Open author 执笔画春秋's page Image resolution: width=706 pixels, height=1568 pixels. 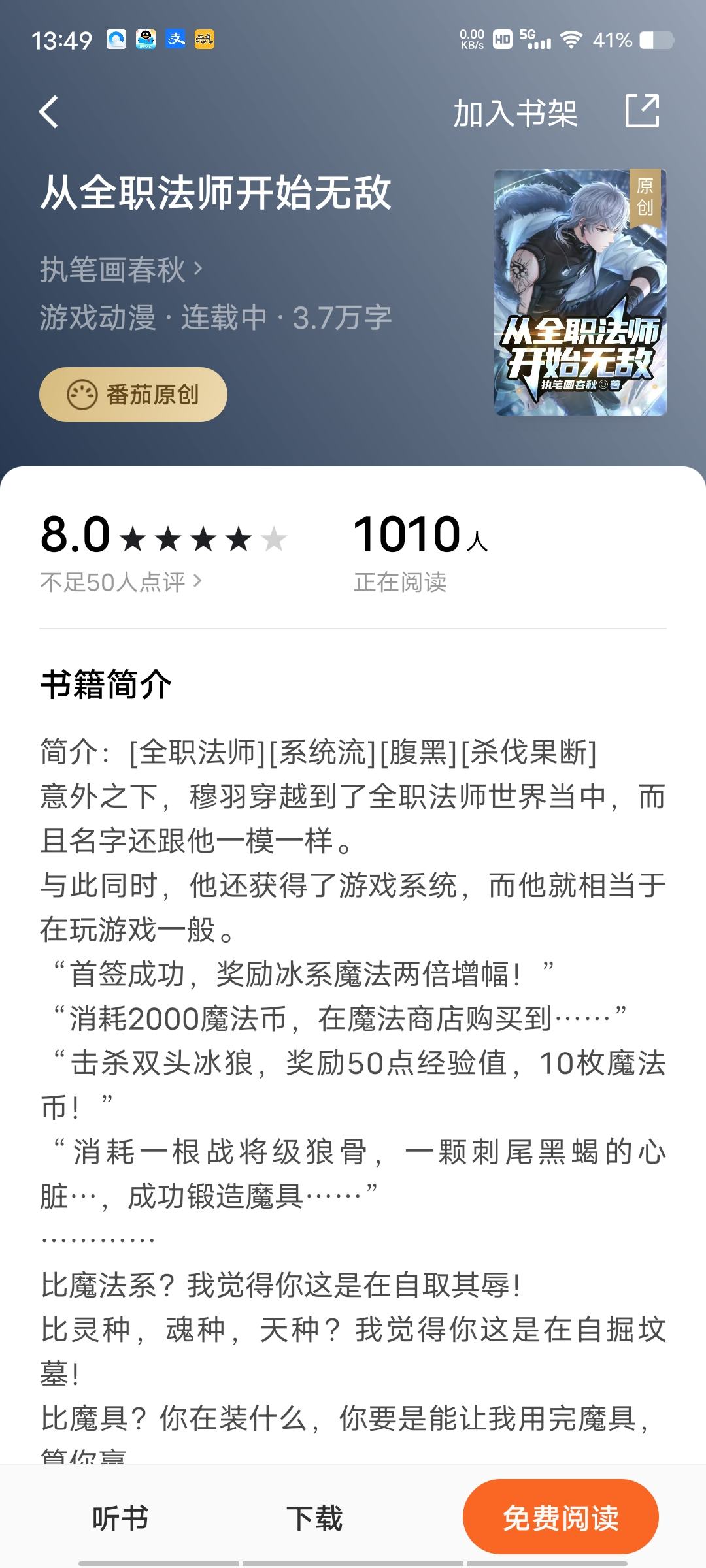121,269
